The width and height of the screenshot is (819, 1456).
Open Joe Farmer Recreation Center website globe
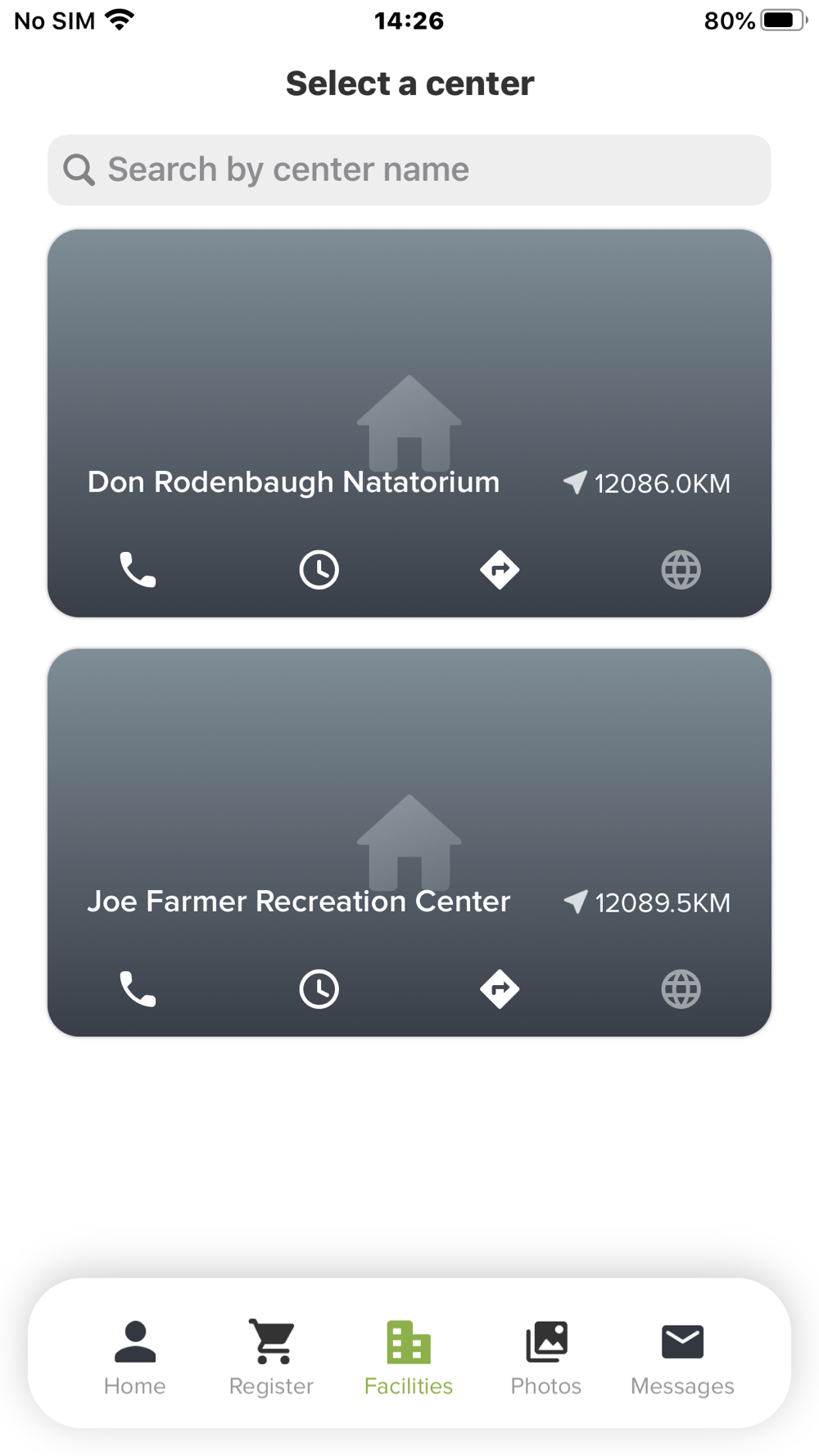(681, 989)
